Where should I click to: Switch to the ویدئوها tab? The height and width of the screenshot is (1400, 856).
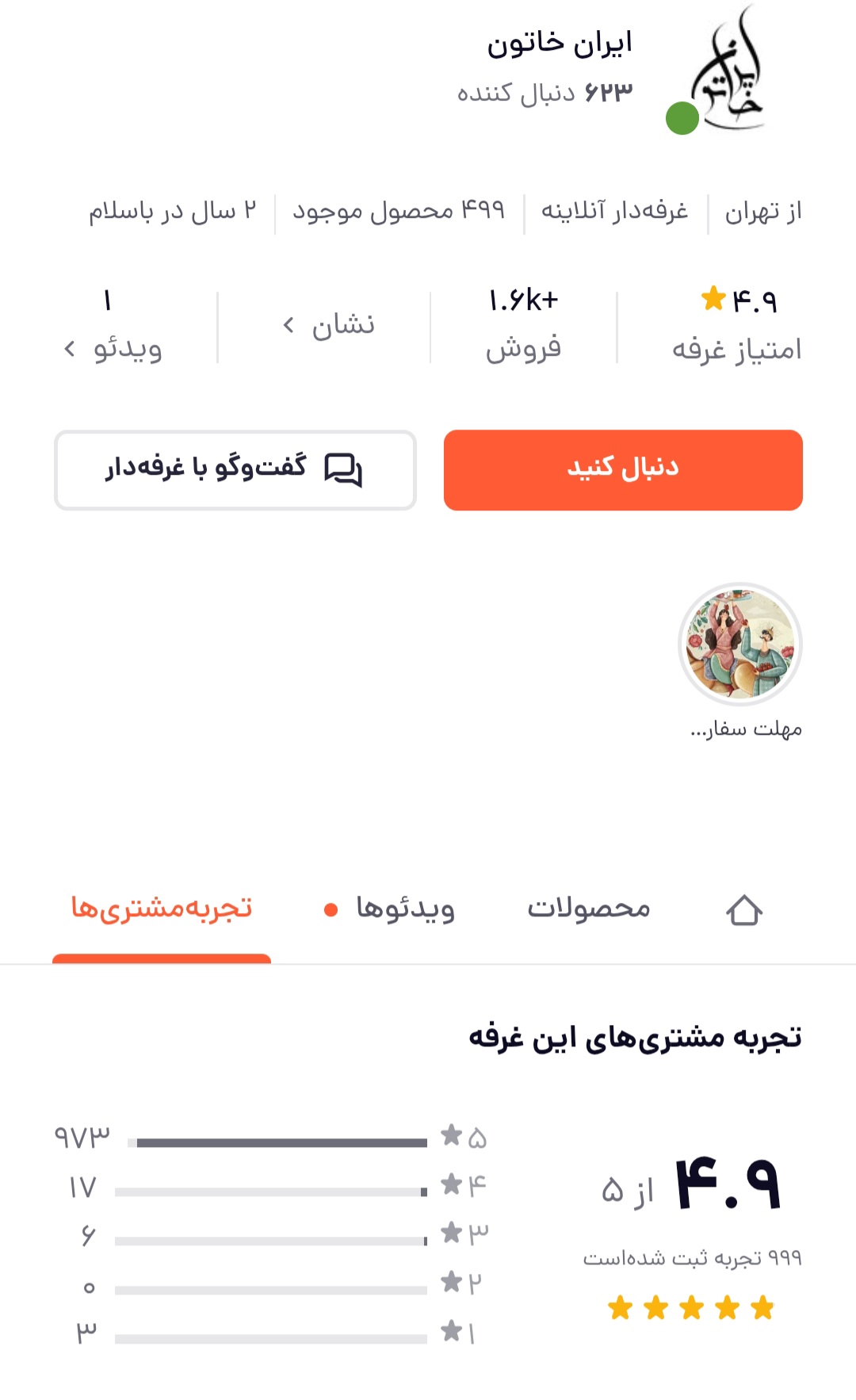coord(404,908)
